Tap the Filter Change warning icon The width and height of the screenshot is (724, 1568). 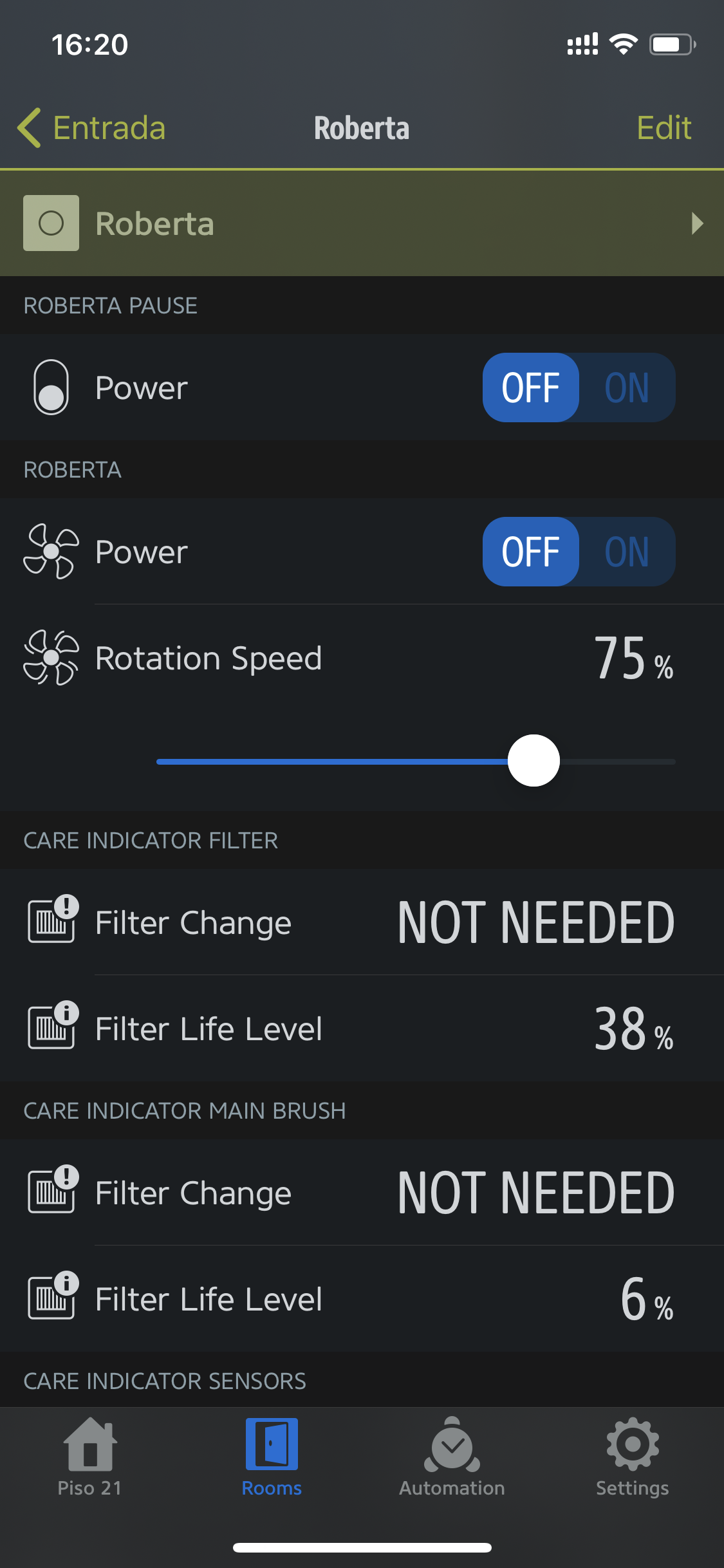point(51,922)
